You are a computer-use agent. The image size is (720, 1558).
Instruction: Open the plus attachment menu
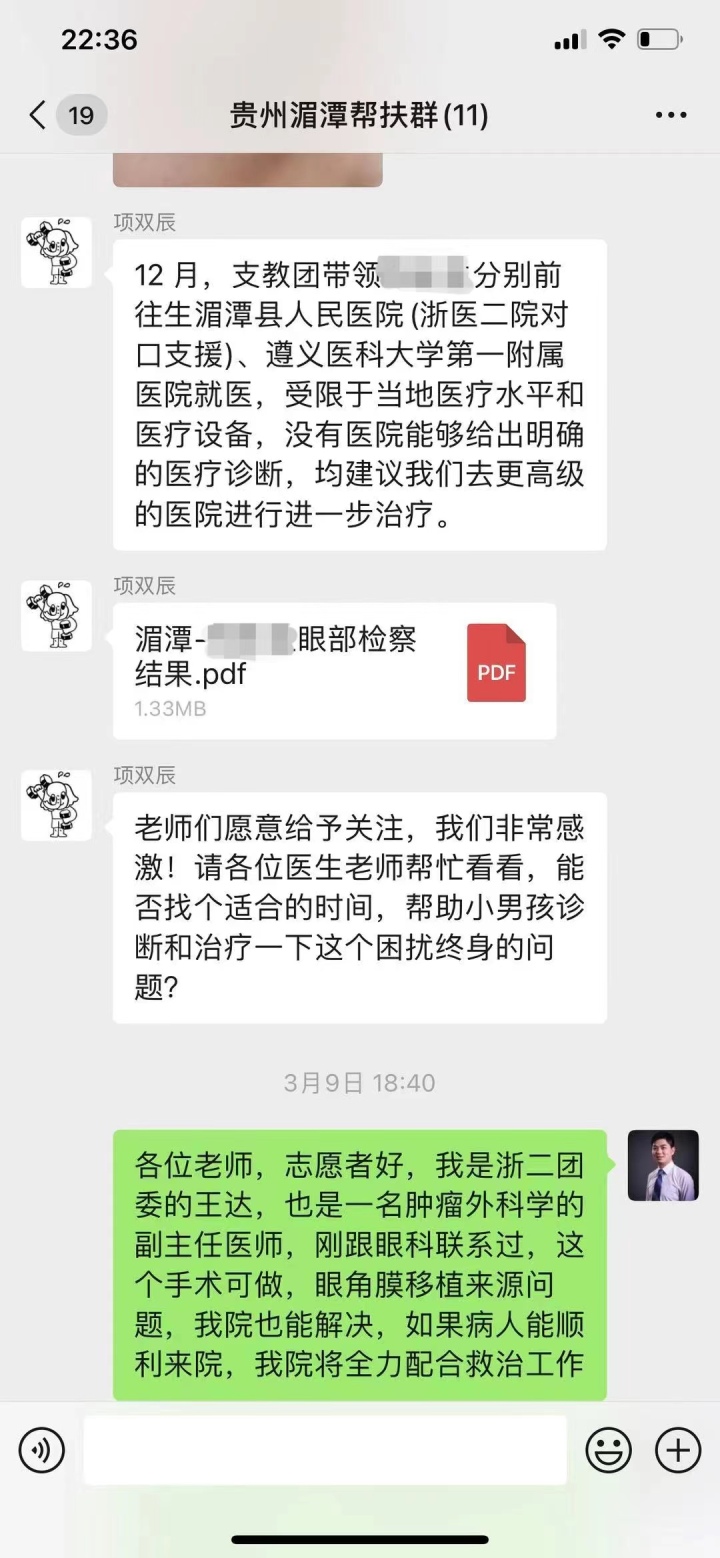click(x=677, y=1450)
